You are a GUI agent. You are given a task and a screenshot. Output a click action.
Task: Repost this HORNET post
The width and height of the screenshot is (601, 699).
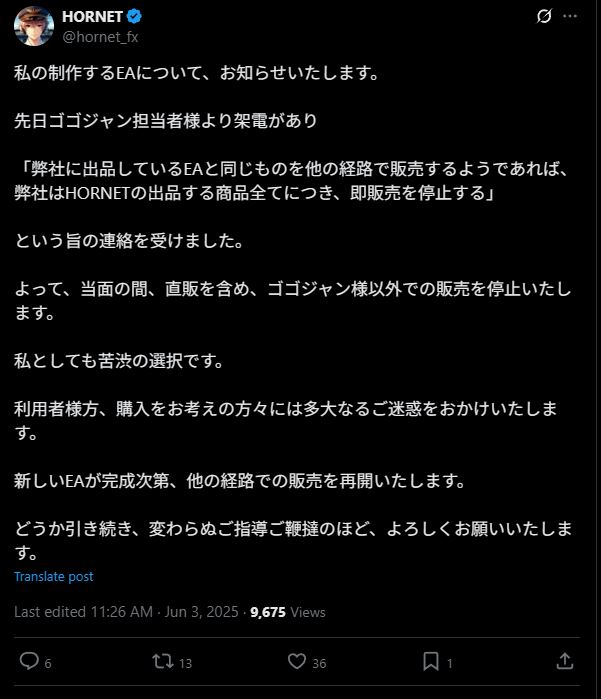pos(160,661)
